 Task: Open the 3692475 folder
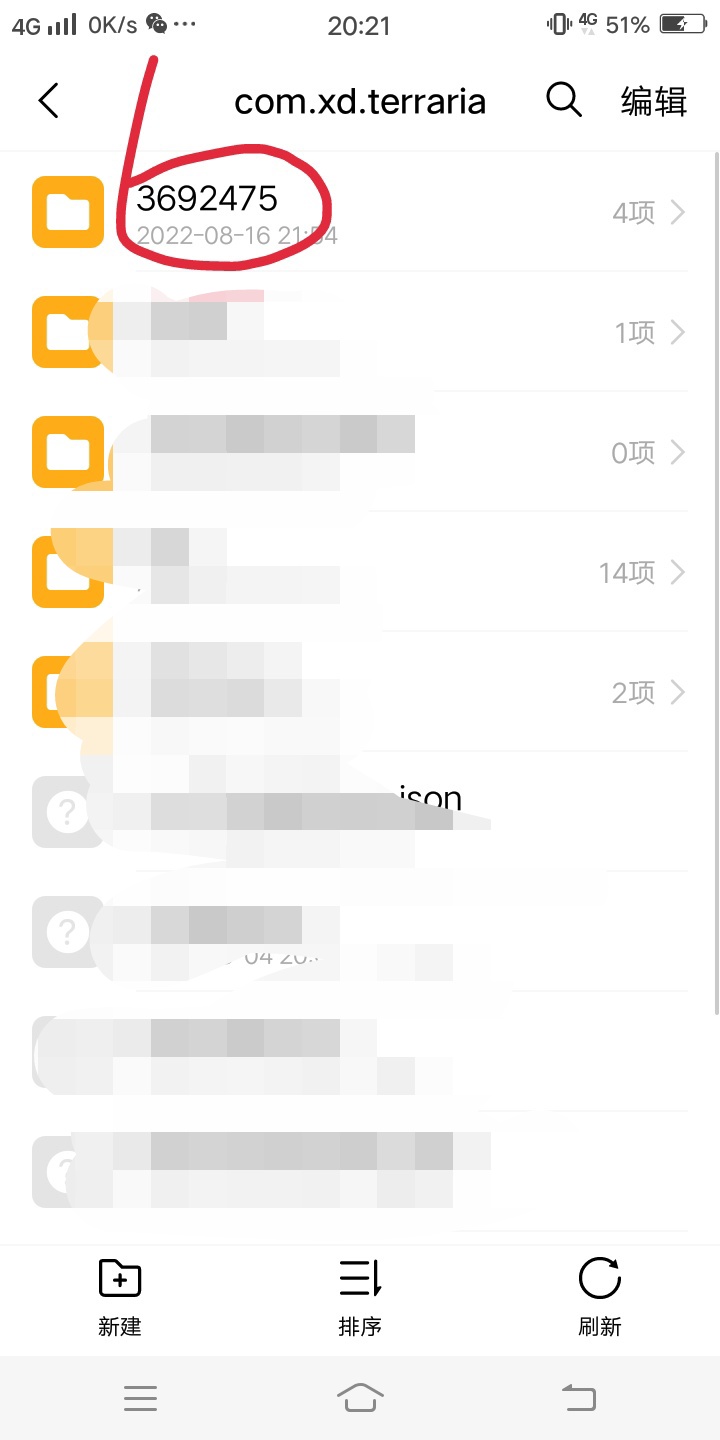360,212
